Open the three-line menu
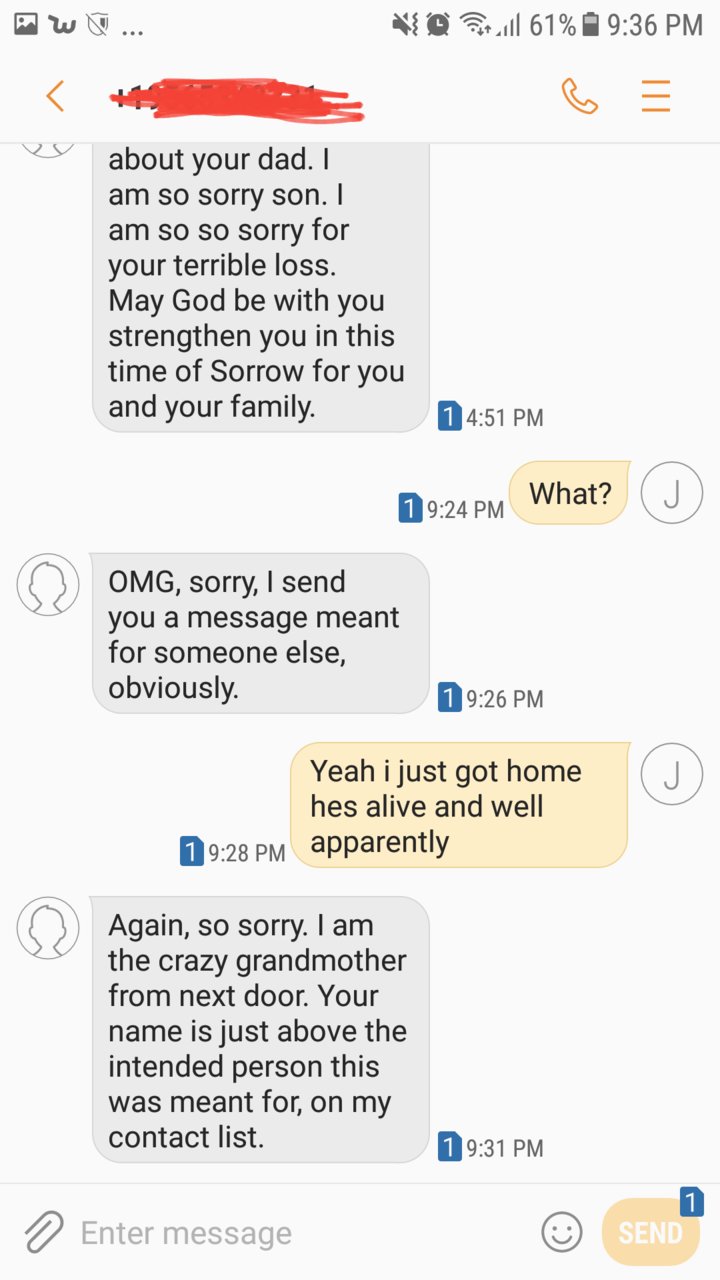Image resolution: width=720 pixels, height=1280 pixels. click(656, 96)
